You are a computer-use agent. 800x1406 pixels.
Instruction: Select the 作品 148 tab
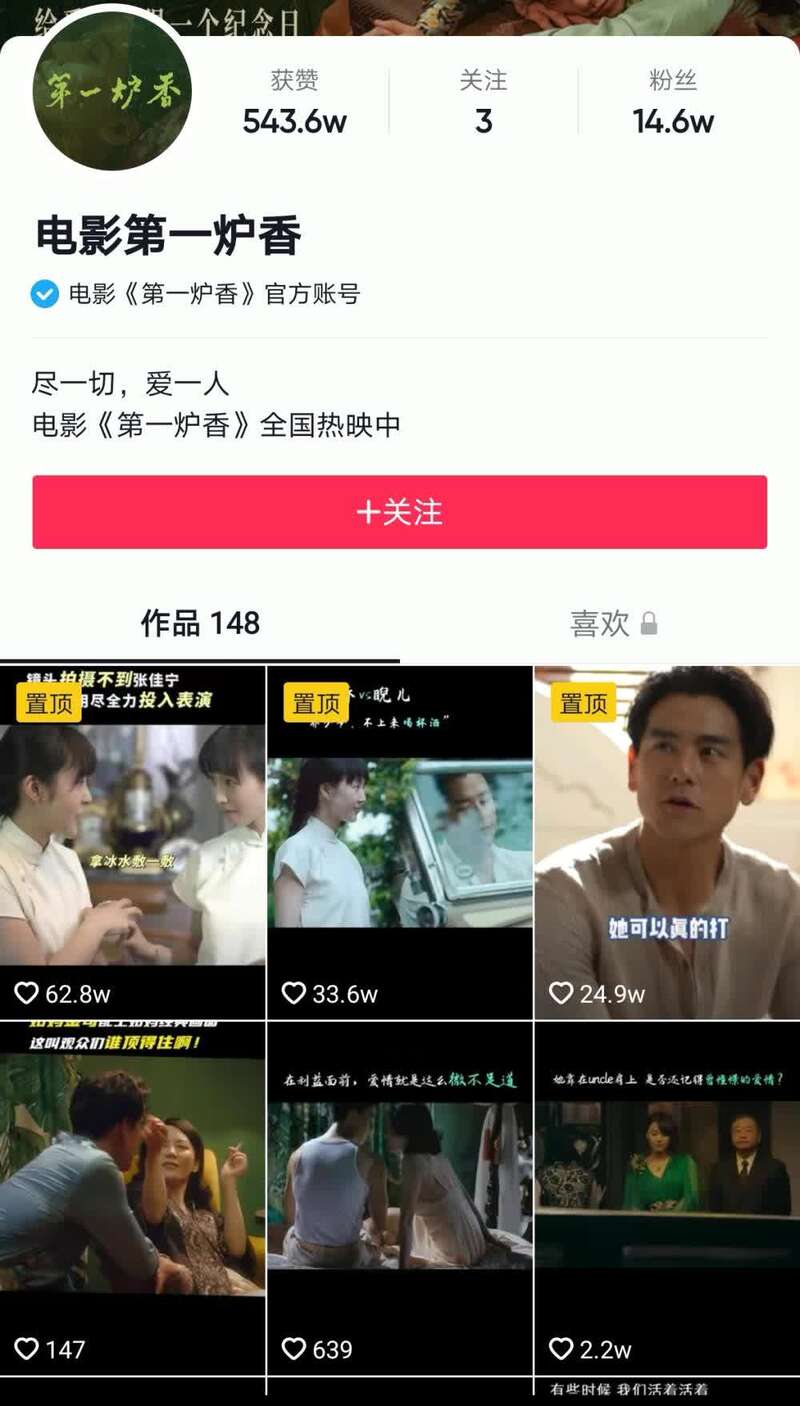point(200,624)
